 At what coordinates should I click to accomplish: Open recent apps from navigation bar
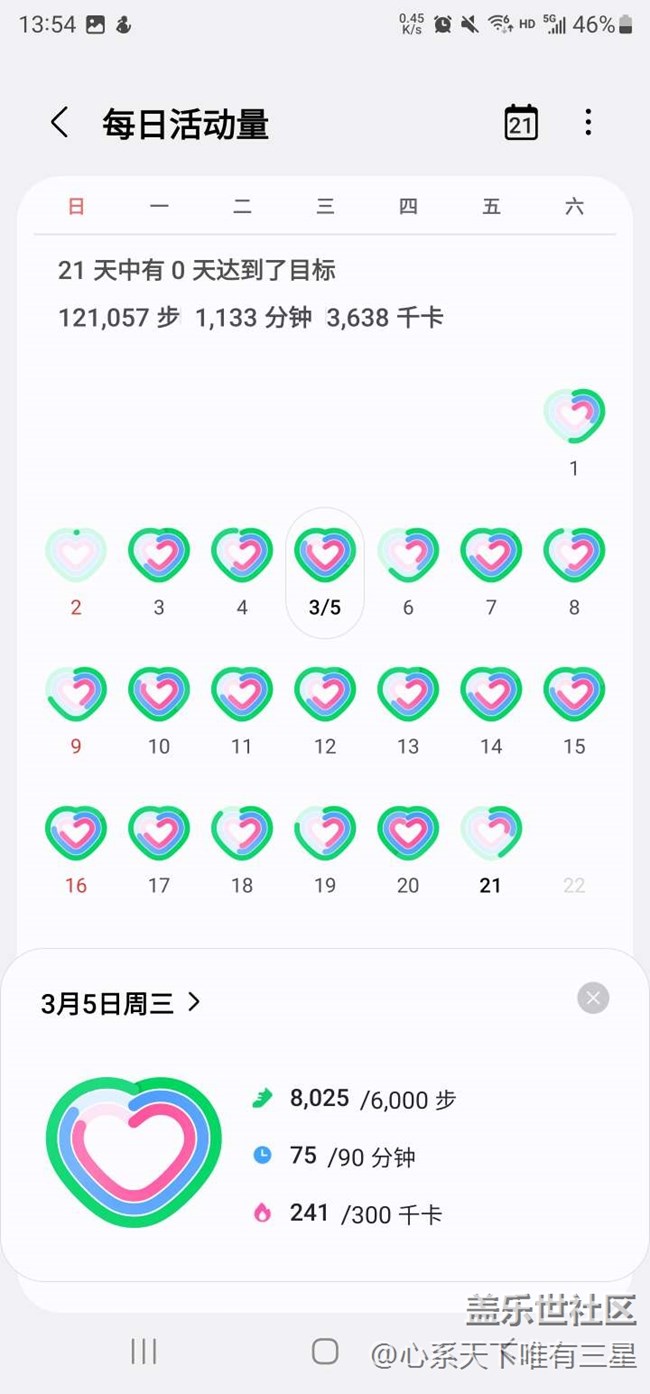144,1352
